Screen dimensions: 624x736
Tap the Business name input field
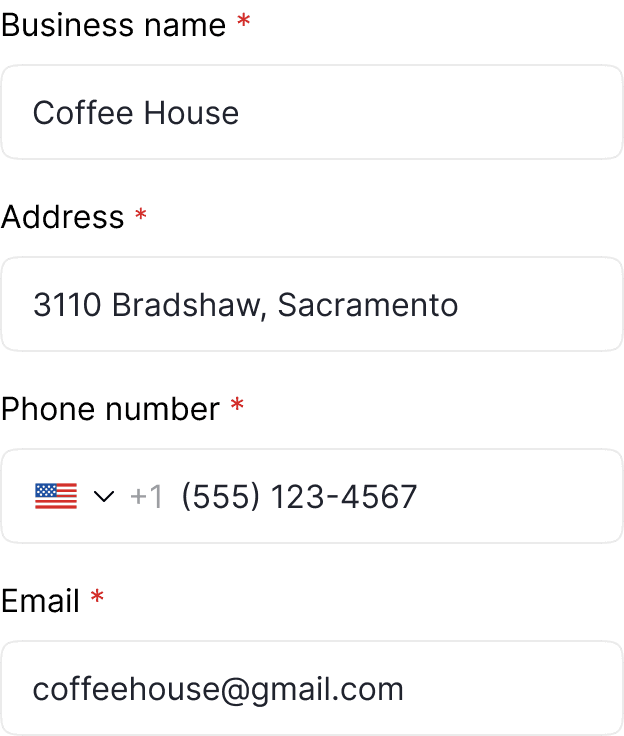[312, 112]
